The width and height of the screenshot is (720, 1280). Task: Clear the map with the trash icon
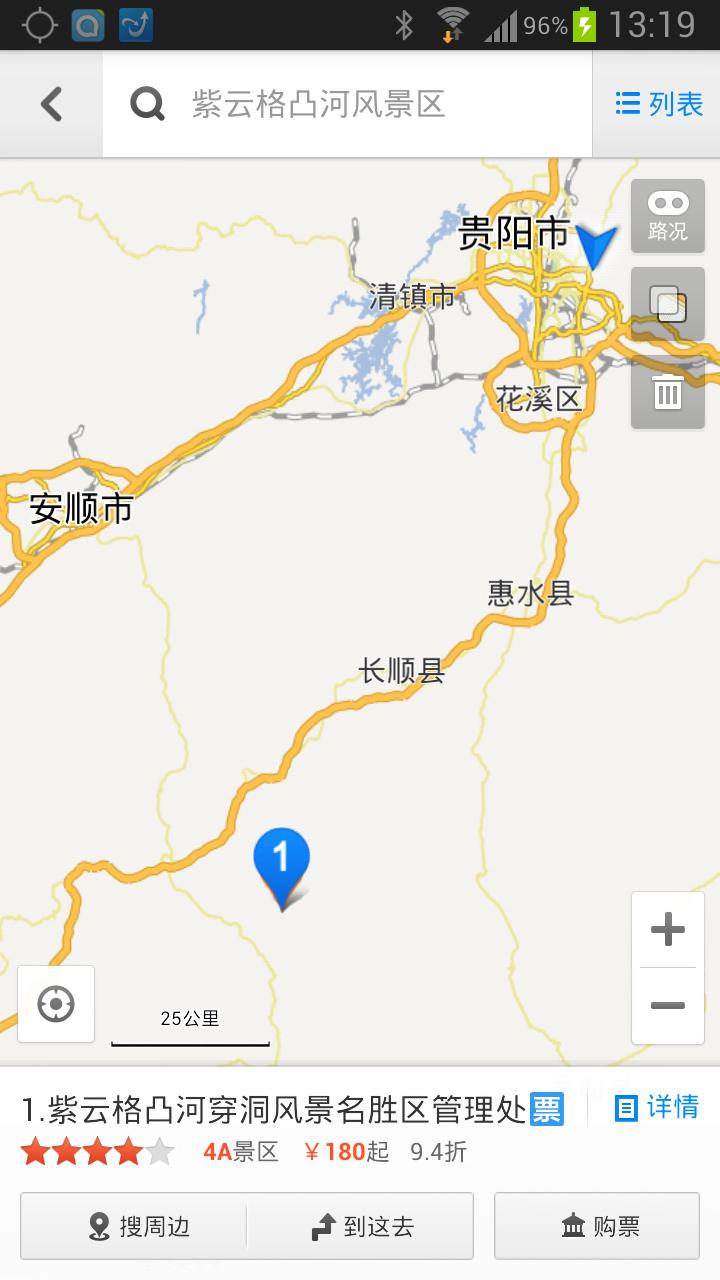[667, 392]
